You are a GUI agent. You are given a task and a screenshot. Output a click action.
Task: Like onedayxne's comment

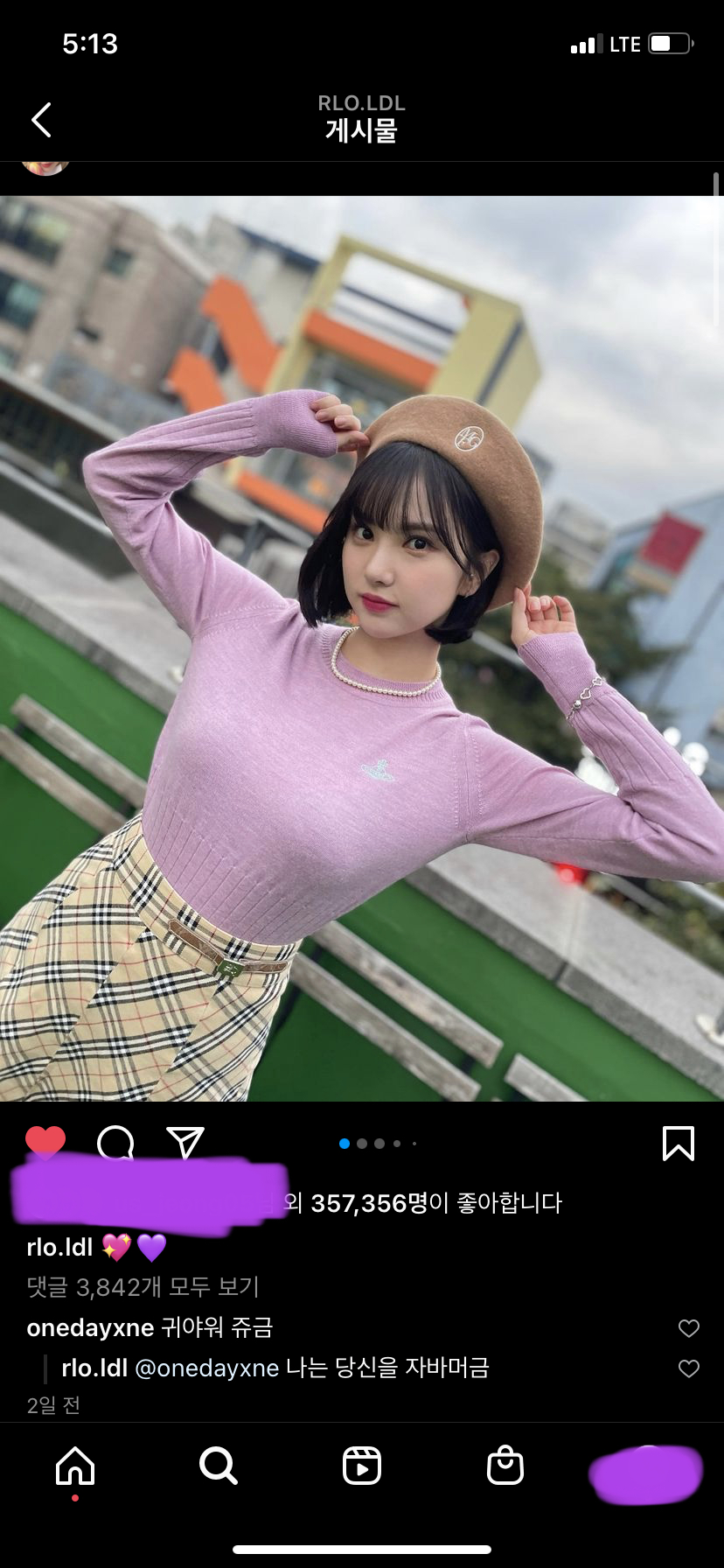pos(688,1328)
